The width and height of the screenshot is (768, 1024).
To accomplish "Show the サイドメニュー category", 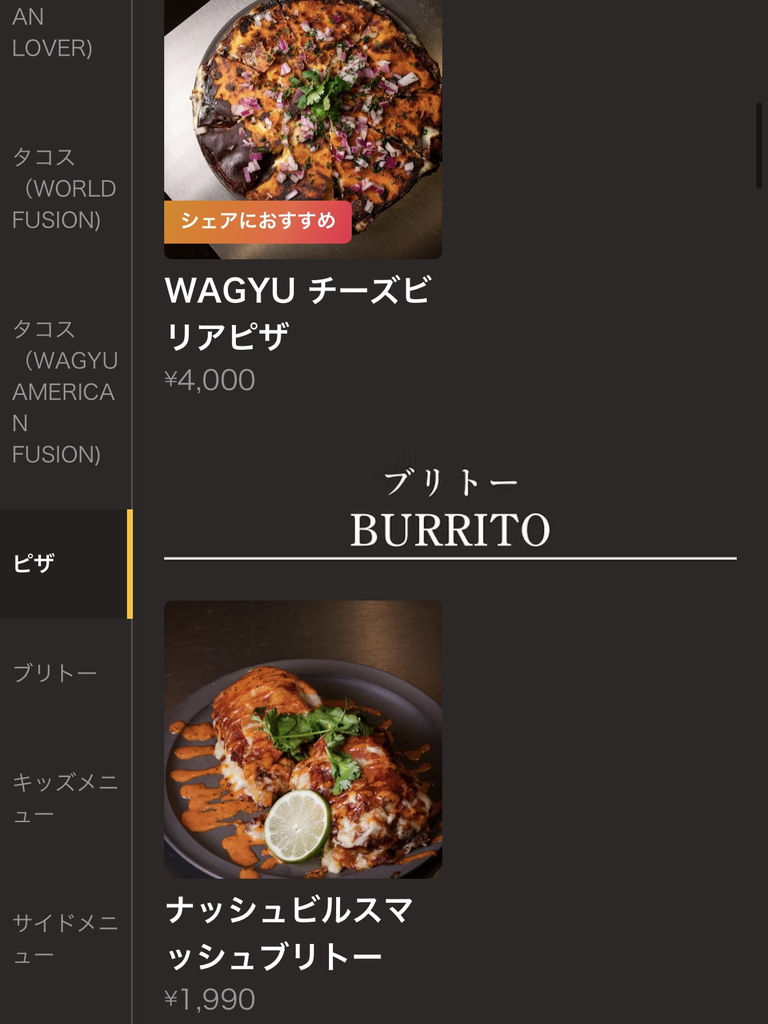I will 64,939.
